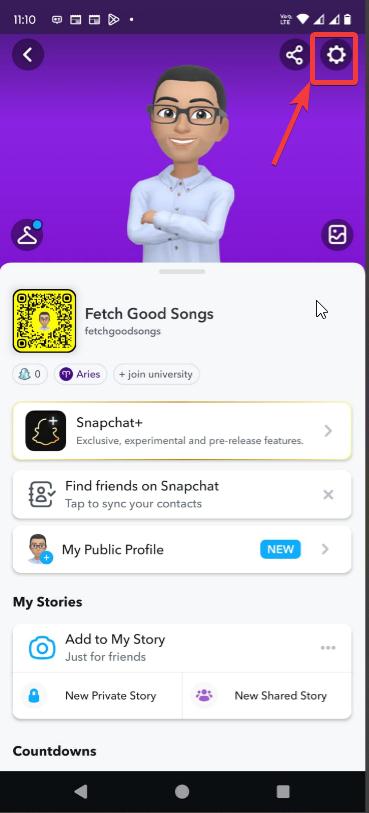Open the outfit hanger icon
369x813 pixels.
[x=27, y=235]
